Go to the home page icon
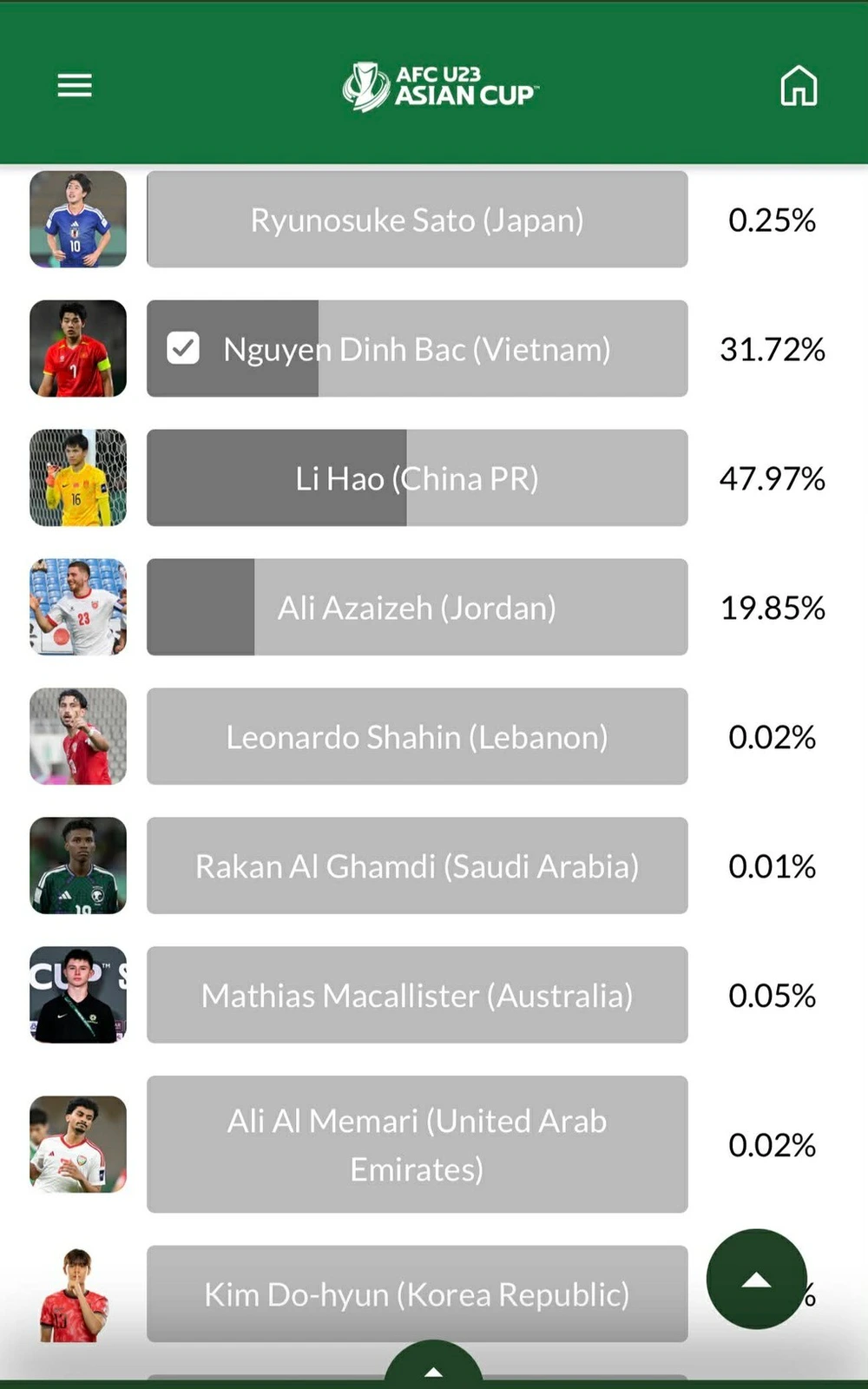Screen dimensions: 868x1389 (799, 85)
